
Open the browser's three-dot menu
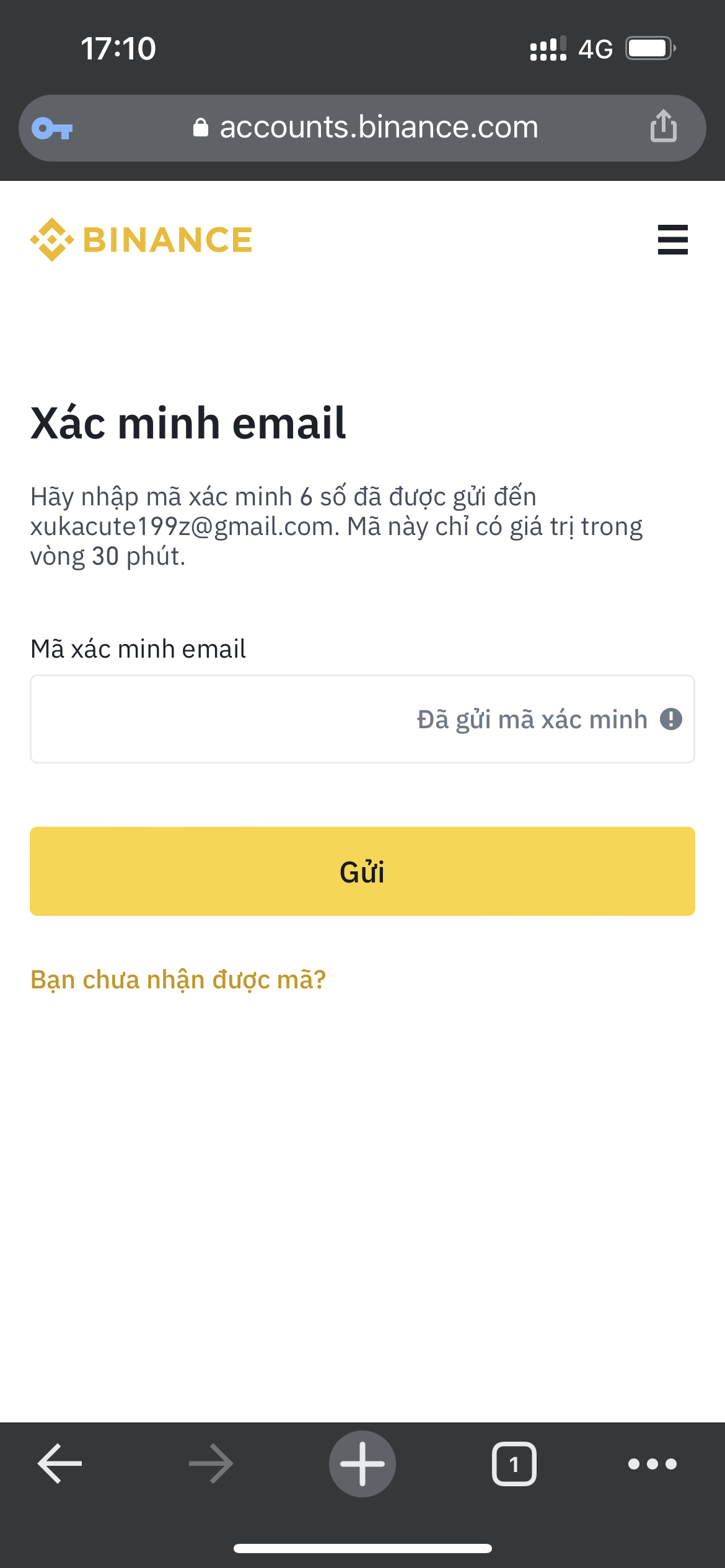click(652, 1464)
